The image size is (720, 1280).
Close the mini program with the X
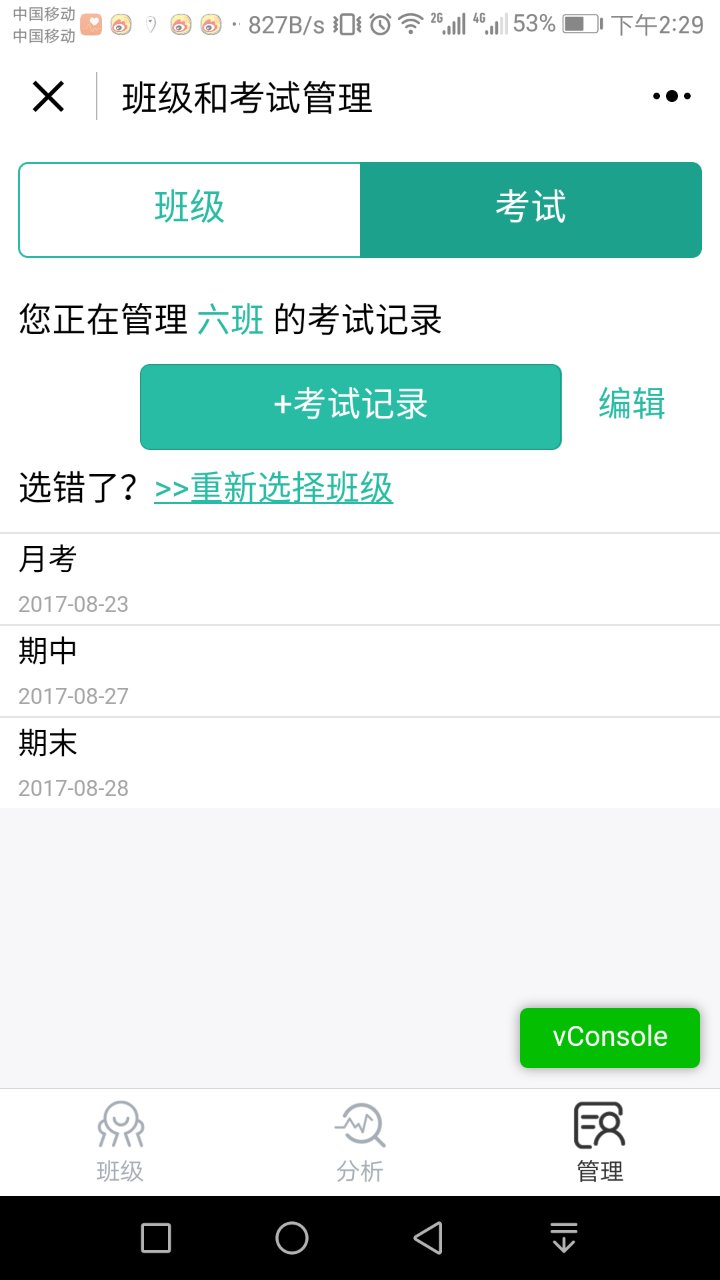click(48, 97)
